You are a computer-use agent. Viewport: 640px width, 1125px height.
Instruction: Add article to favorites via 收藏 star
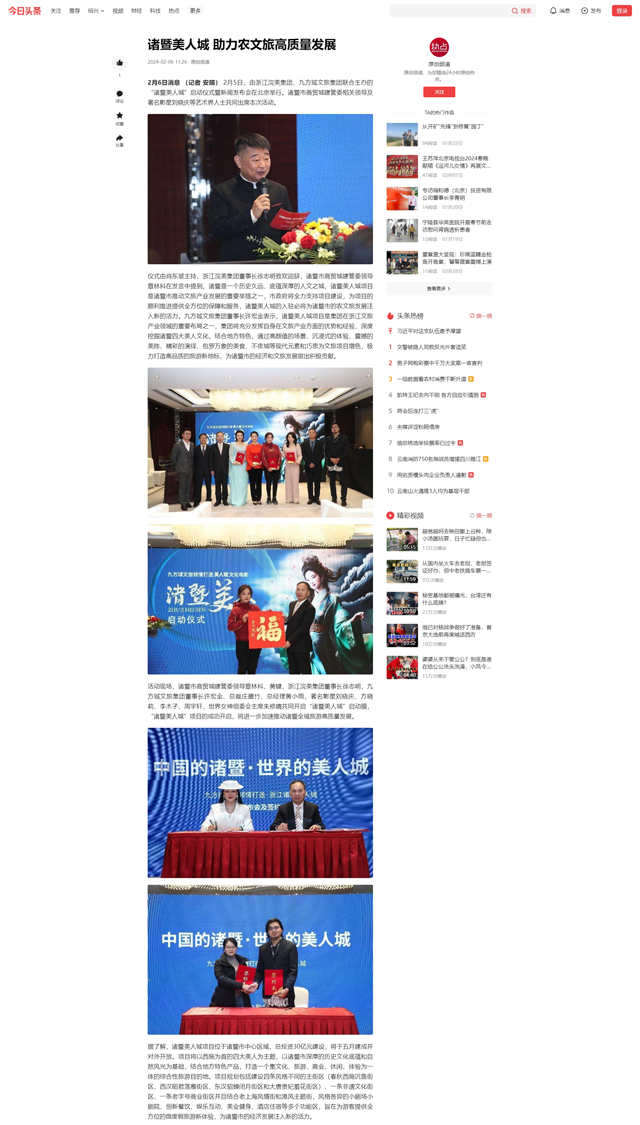tap(120, 116)
